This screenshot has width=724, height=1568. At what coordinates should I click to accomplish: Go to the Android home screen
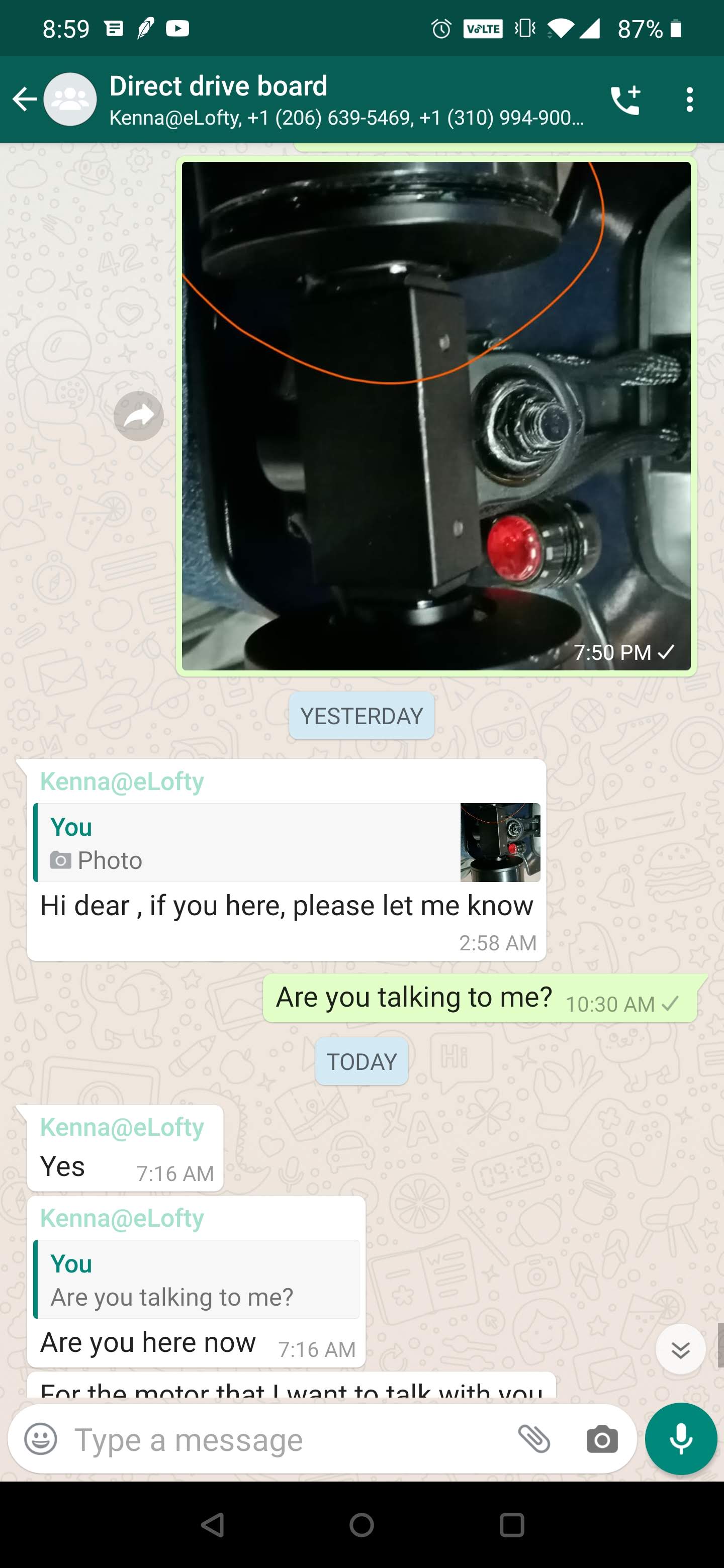[x=361, y=1525]
